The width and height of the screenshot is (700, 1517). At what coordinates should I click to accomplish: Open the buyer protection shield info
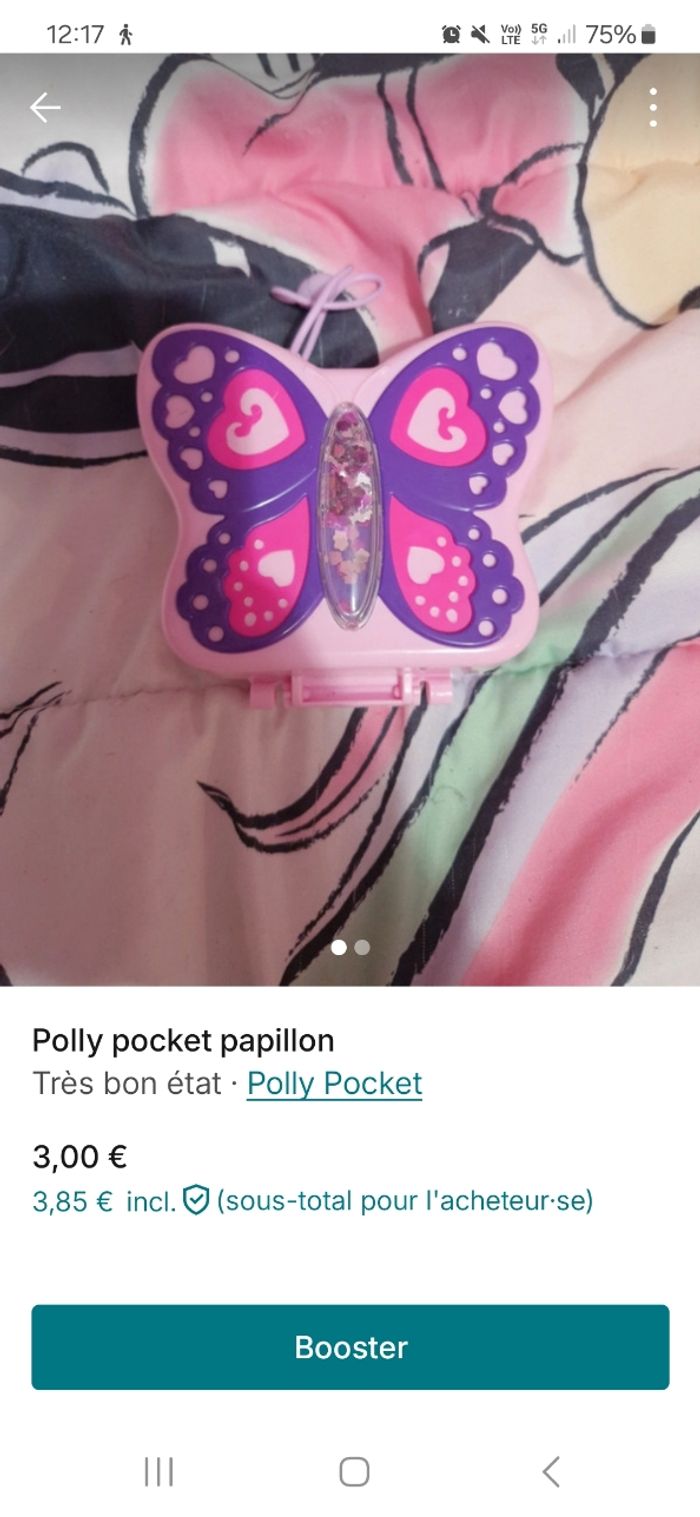coord(196,1200)
